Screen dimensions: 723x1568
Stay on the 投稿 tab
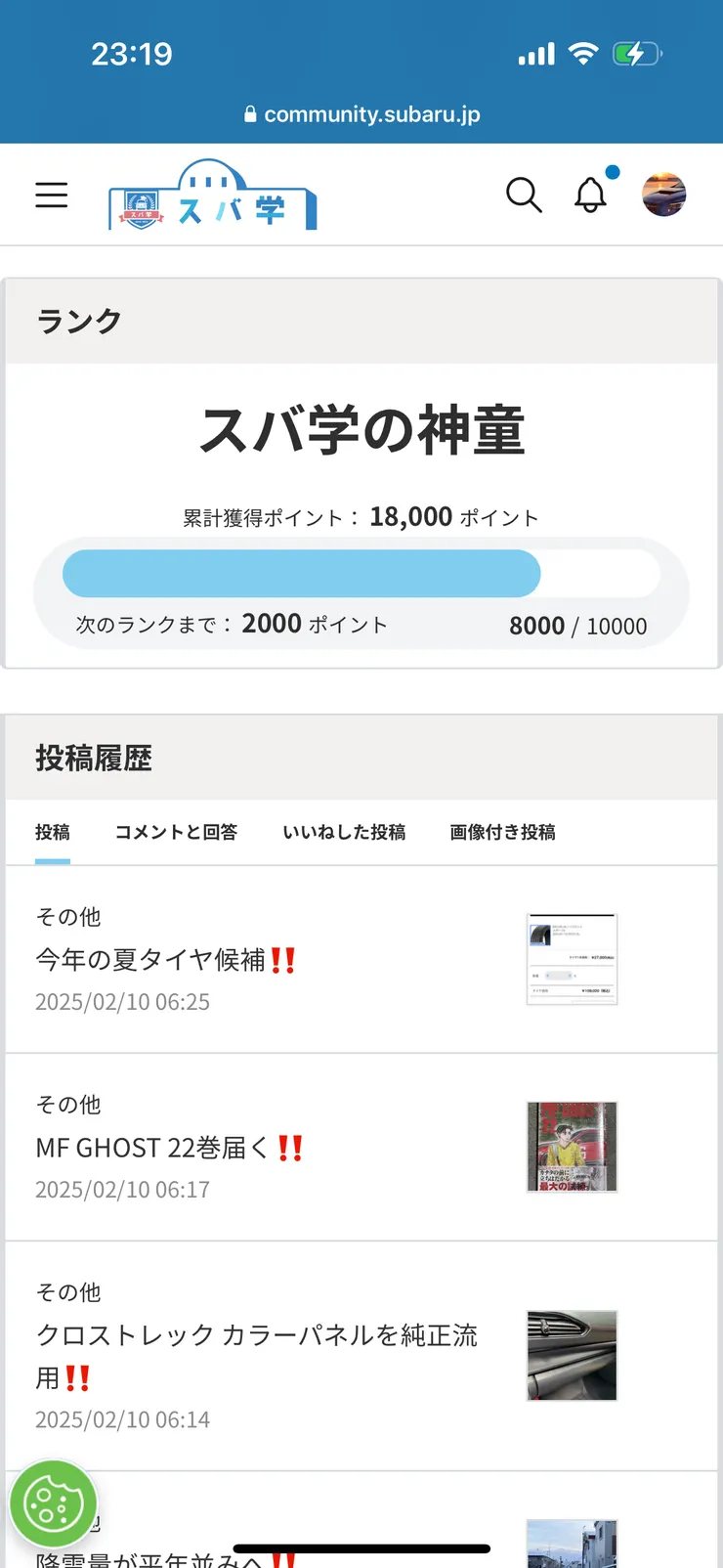coord(53,832)
